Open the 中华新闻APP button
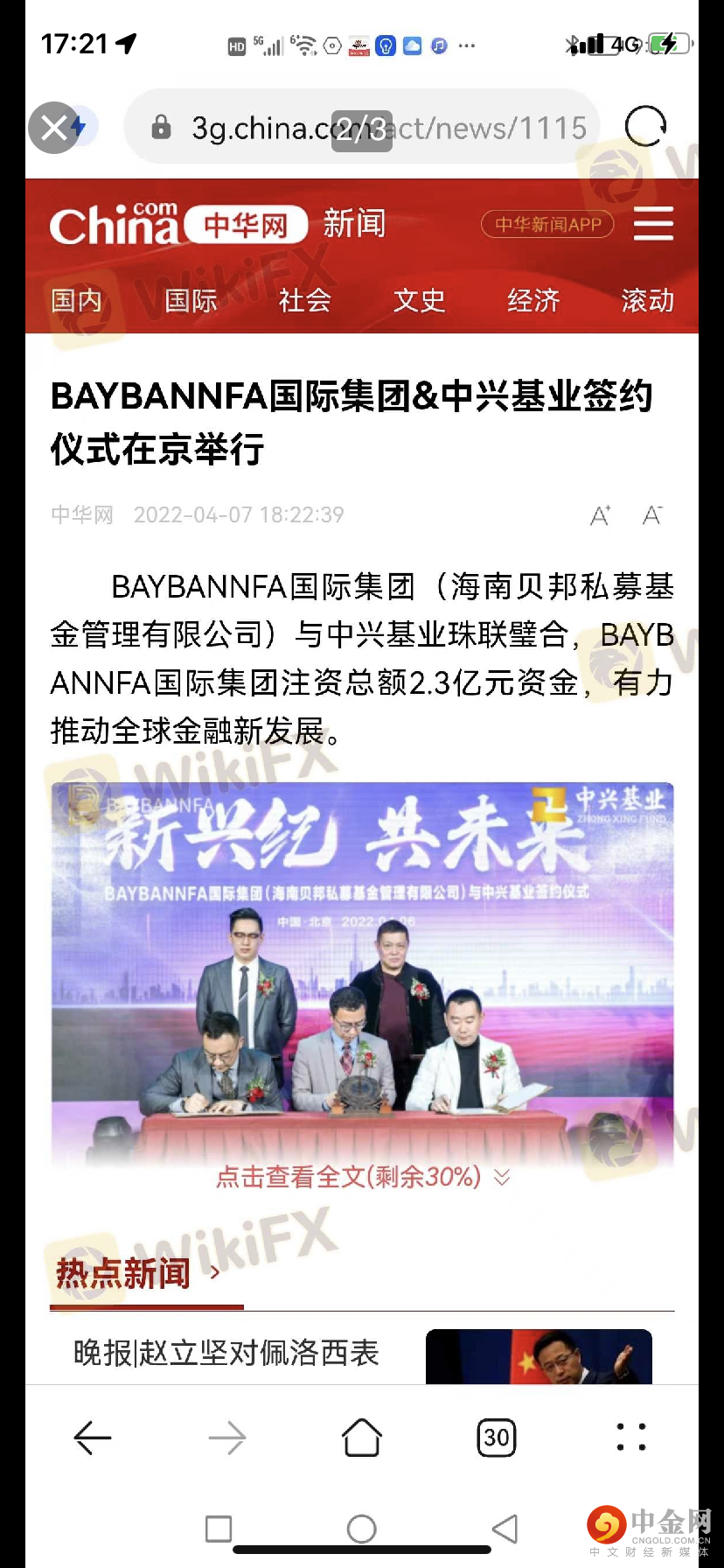This screenshot has width=724, height=1568. (x=547, y=224)
